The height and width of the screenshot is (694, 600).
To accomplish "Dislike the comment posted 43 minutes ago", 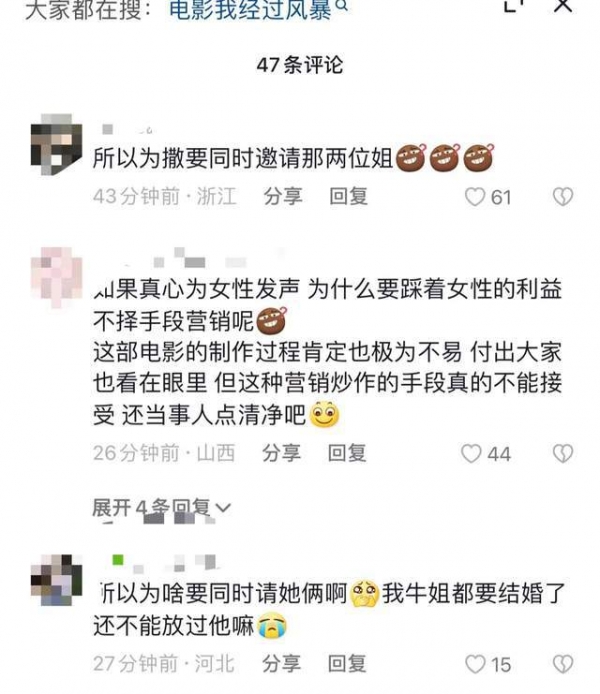I will pos(564,197).
